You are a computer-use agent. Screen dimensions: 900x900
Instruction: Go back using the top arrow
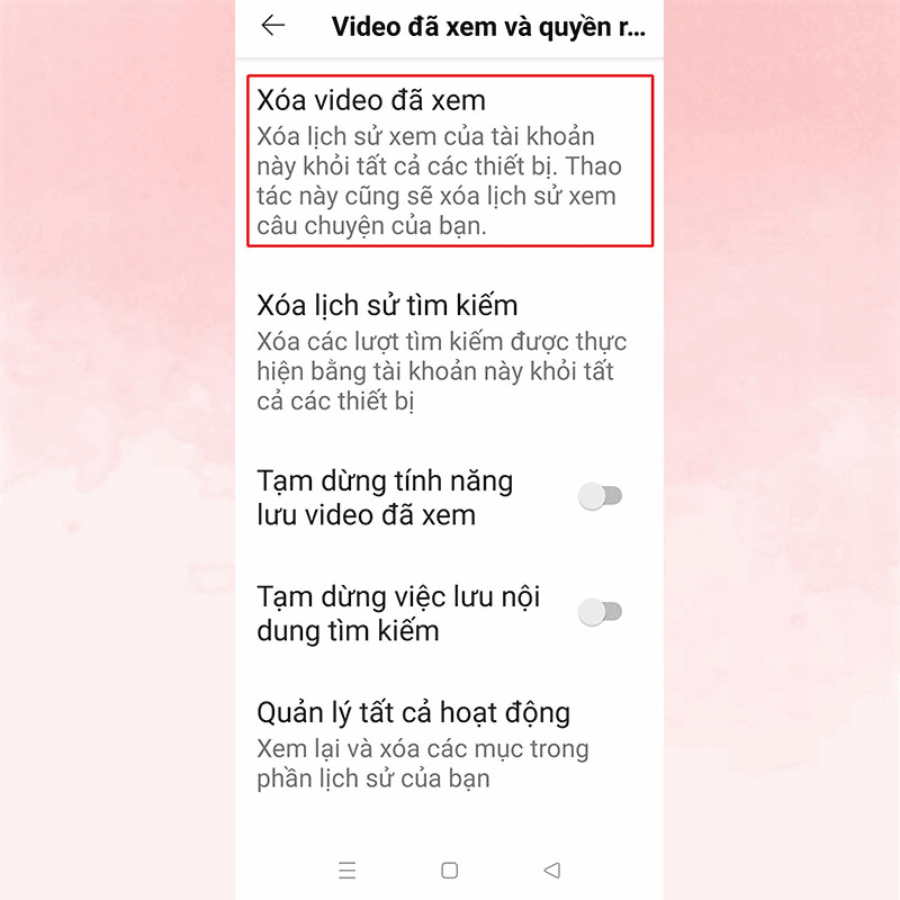click(272, 26)
